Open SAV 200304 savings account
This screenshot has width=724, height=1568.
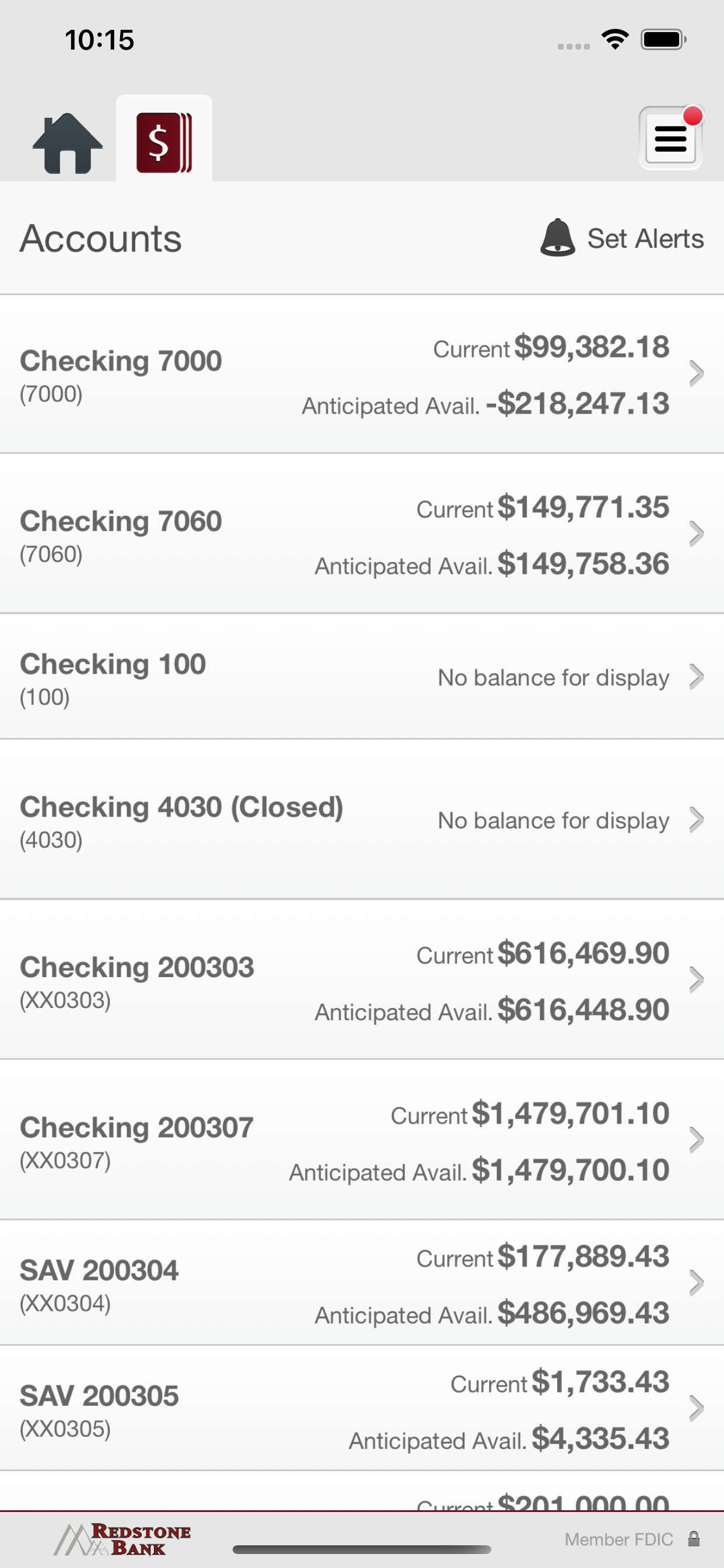(362, 1283)
